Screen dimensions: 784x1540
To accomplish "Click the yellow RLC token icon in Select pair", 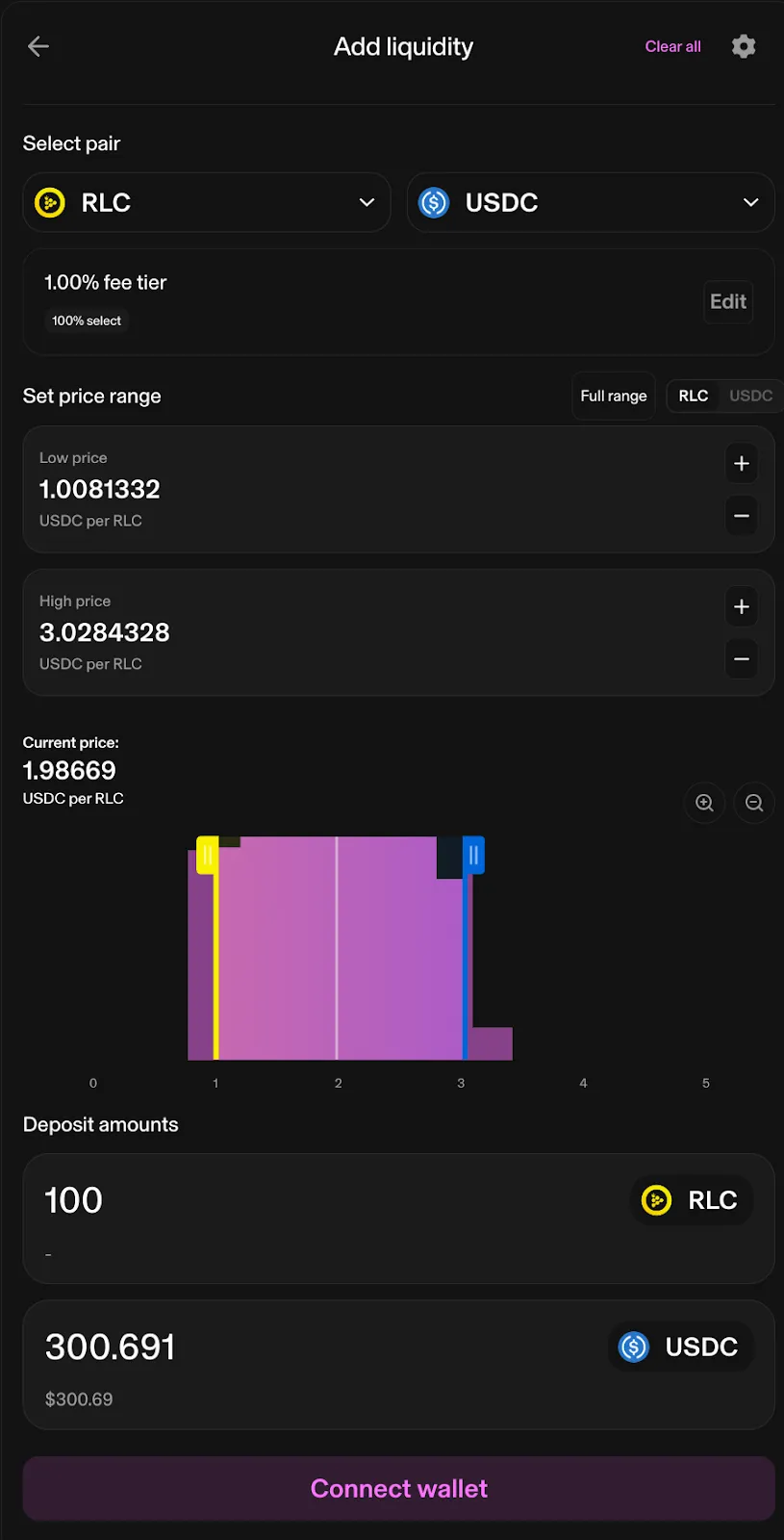I will tap(49, 202).
